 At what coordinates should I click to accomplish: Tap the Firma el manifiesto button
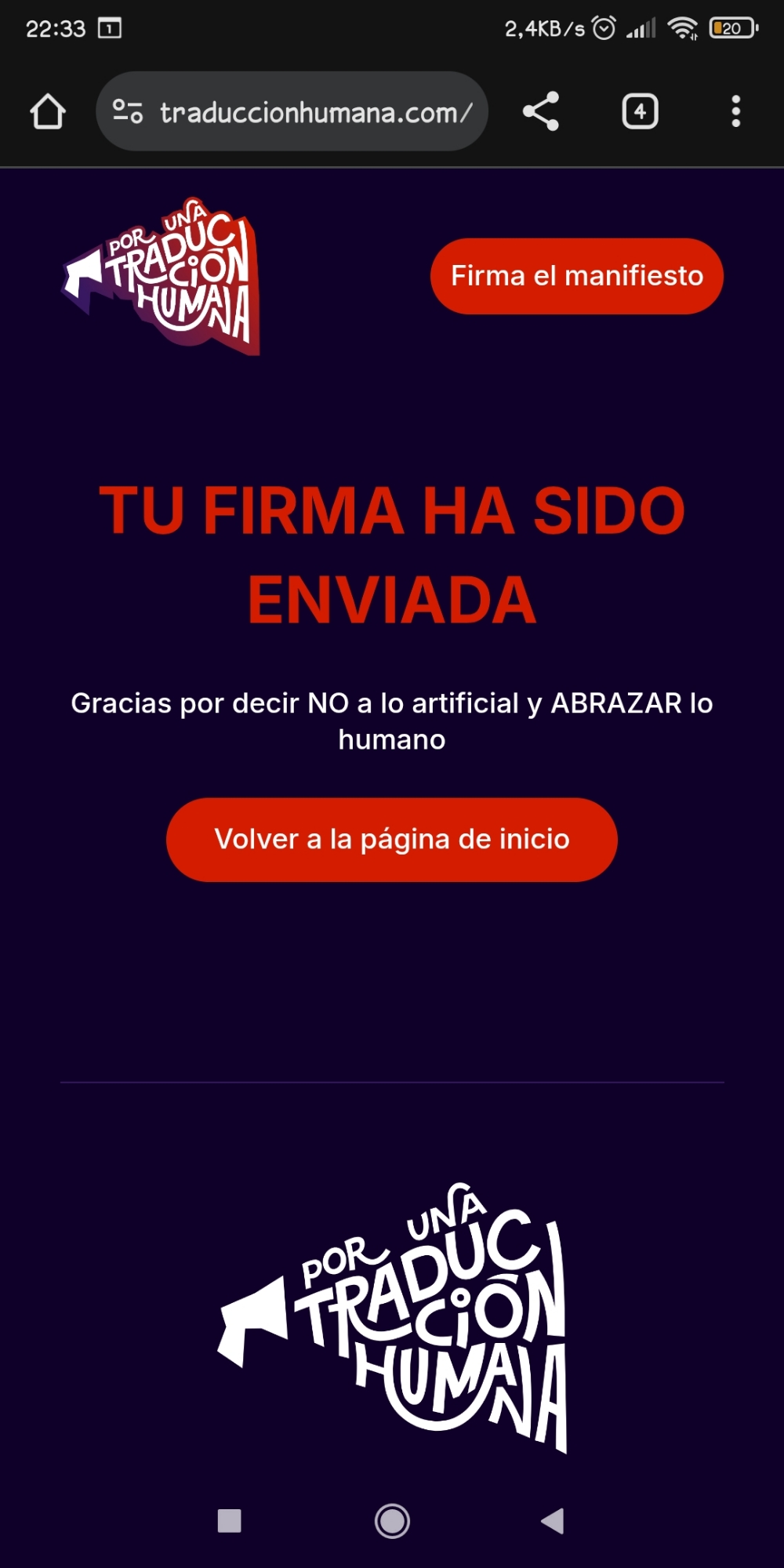coord(577,276)
